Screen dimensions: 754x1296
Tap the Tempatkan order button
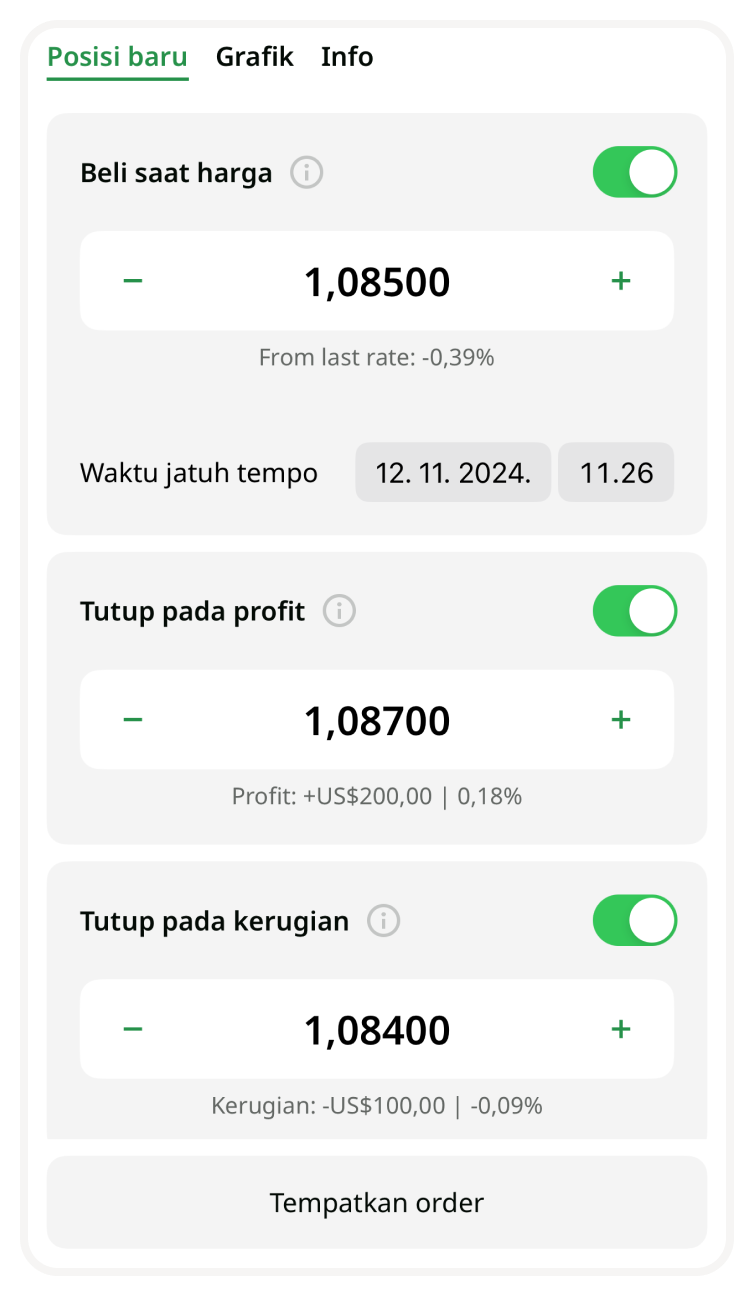pyautogui.click(x=377, y=1202)
